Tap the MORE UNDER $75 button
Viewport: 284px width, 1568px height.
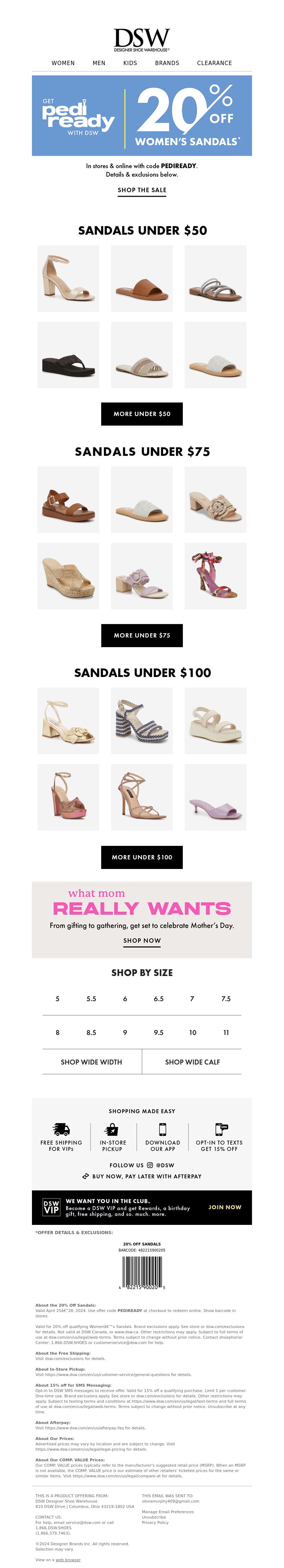pos(142,635)
